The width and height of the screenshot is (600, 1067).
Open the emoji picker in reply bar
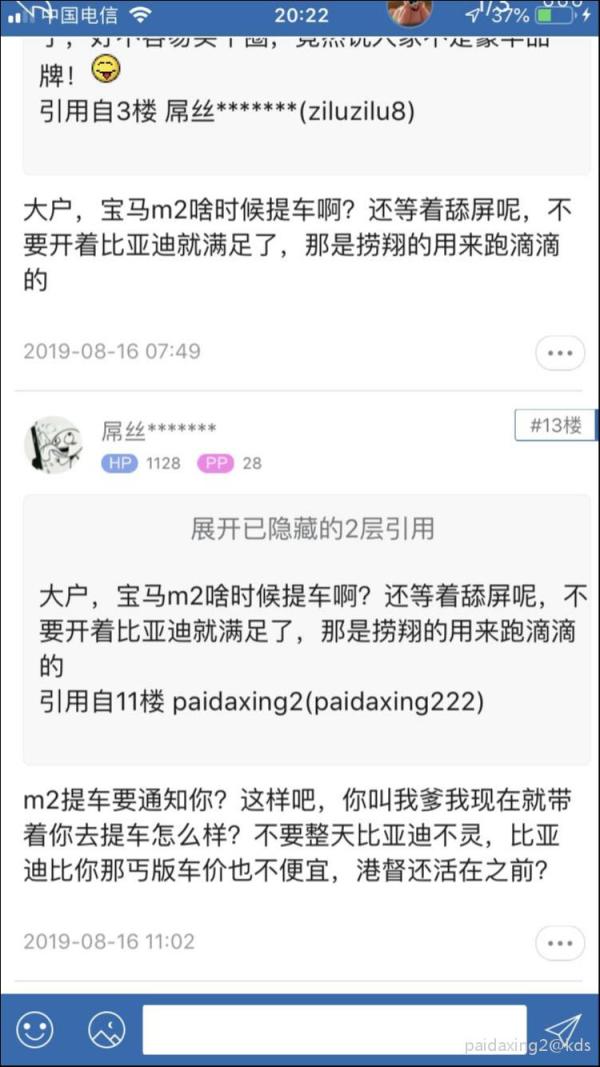[x=35, y=1029]
